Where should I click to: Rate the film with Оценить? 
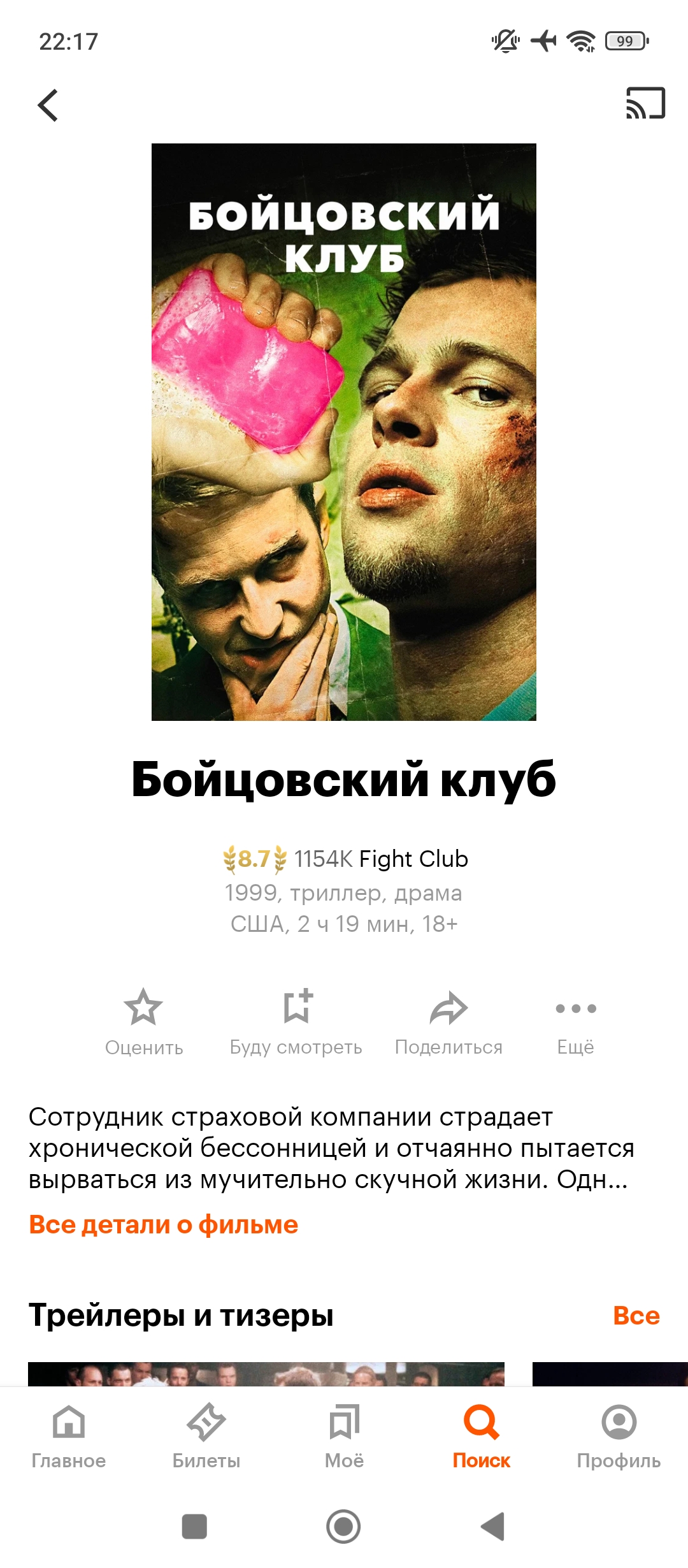tap(143, 1021)
